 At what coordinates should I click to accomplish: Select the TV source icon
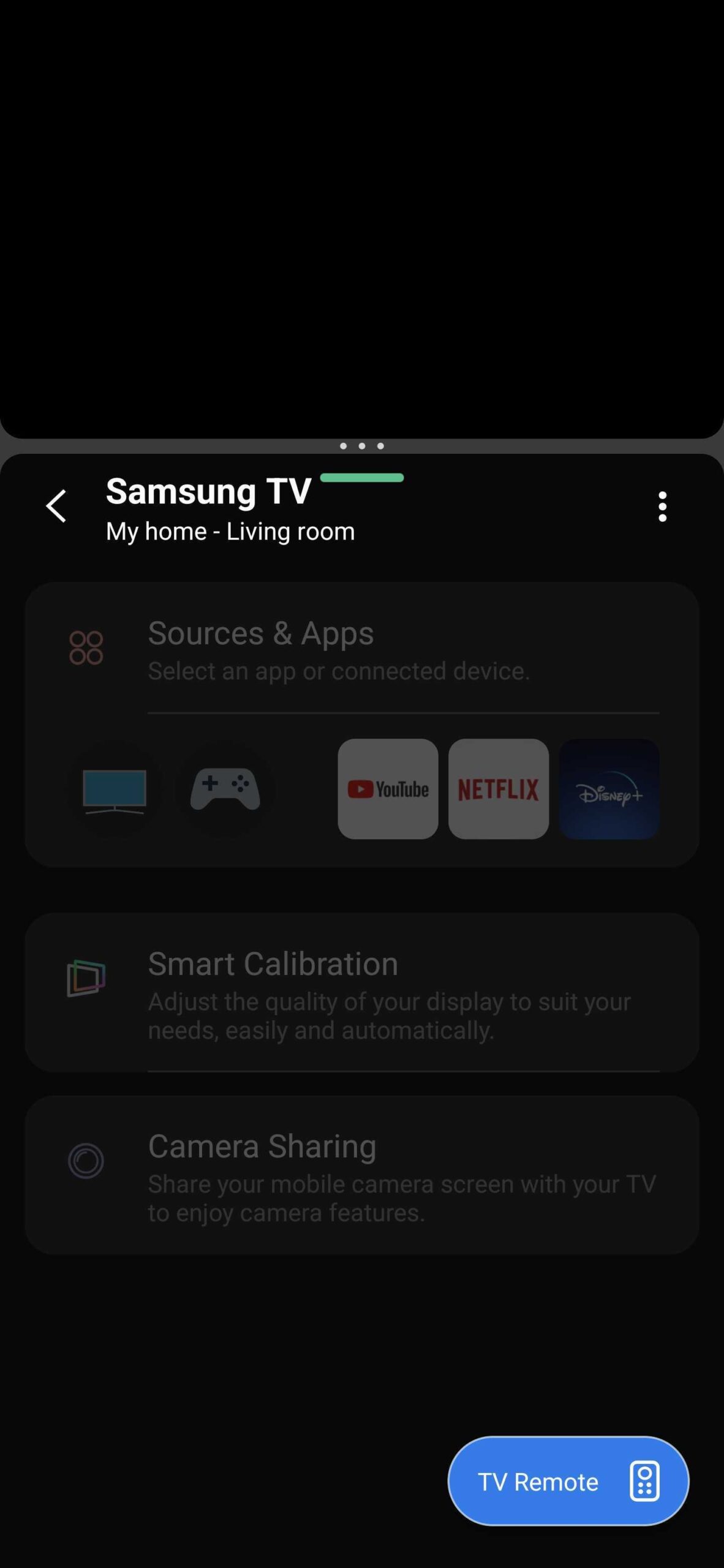click(x=115, y=790)
